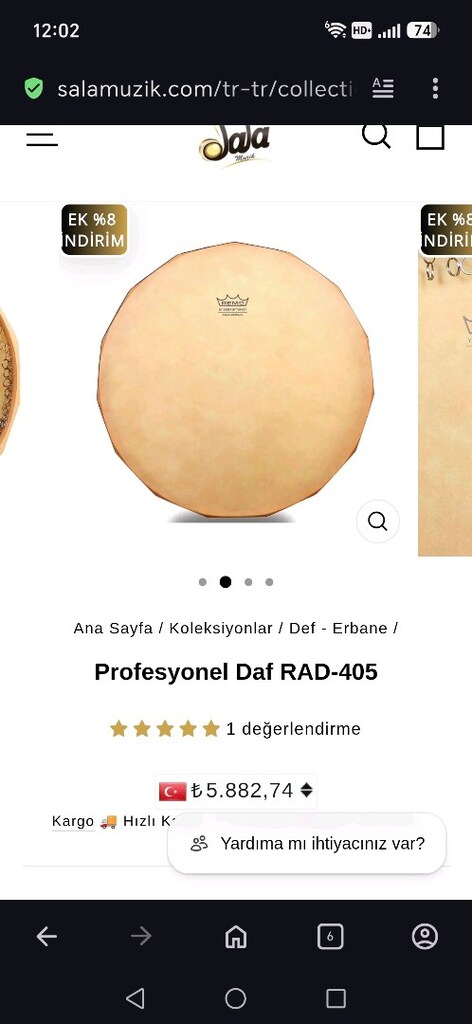Open the browser tabs switcher showing 6
472x1024 pixels.
point(330,936)
